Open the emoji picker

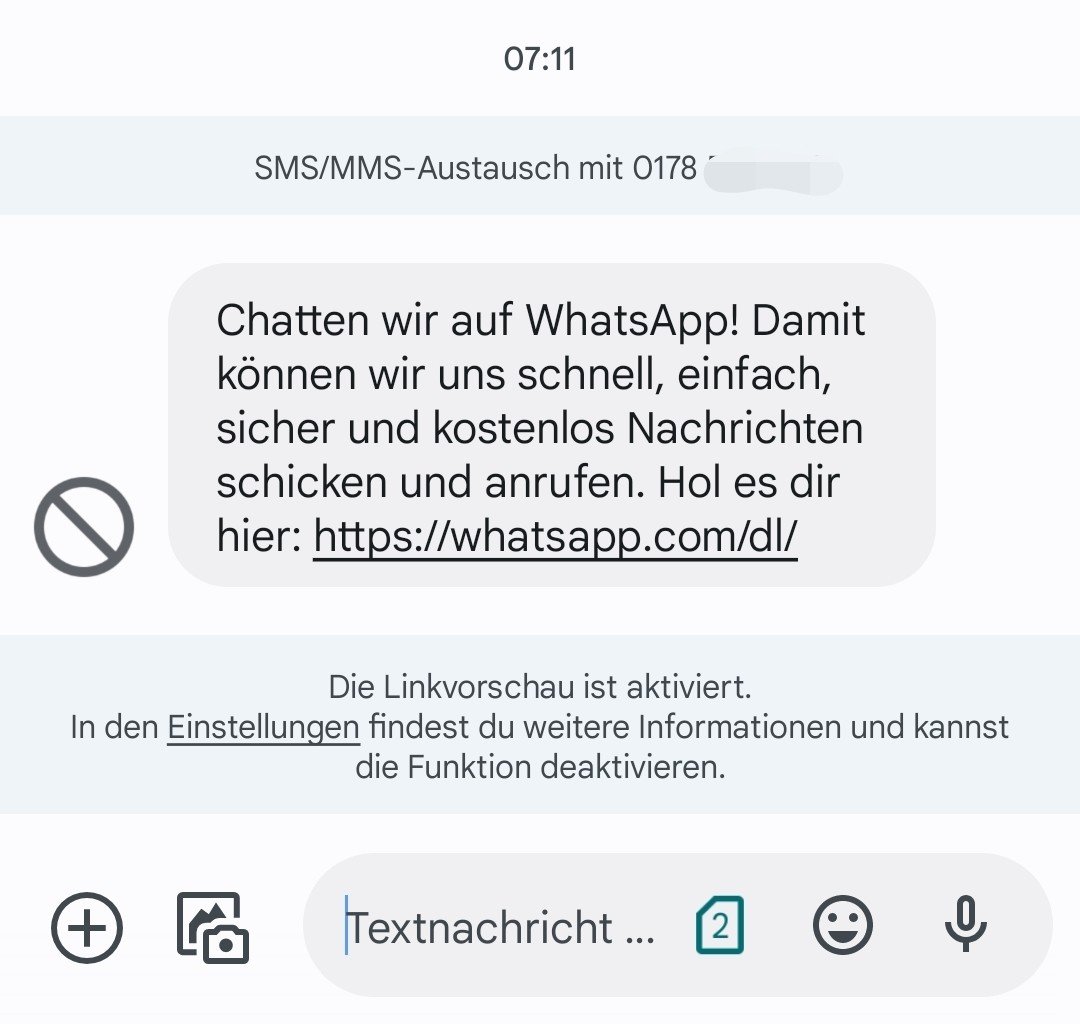(842, 925)
